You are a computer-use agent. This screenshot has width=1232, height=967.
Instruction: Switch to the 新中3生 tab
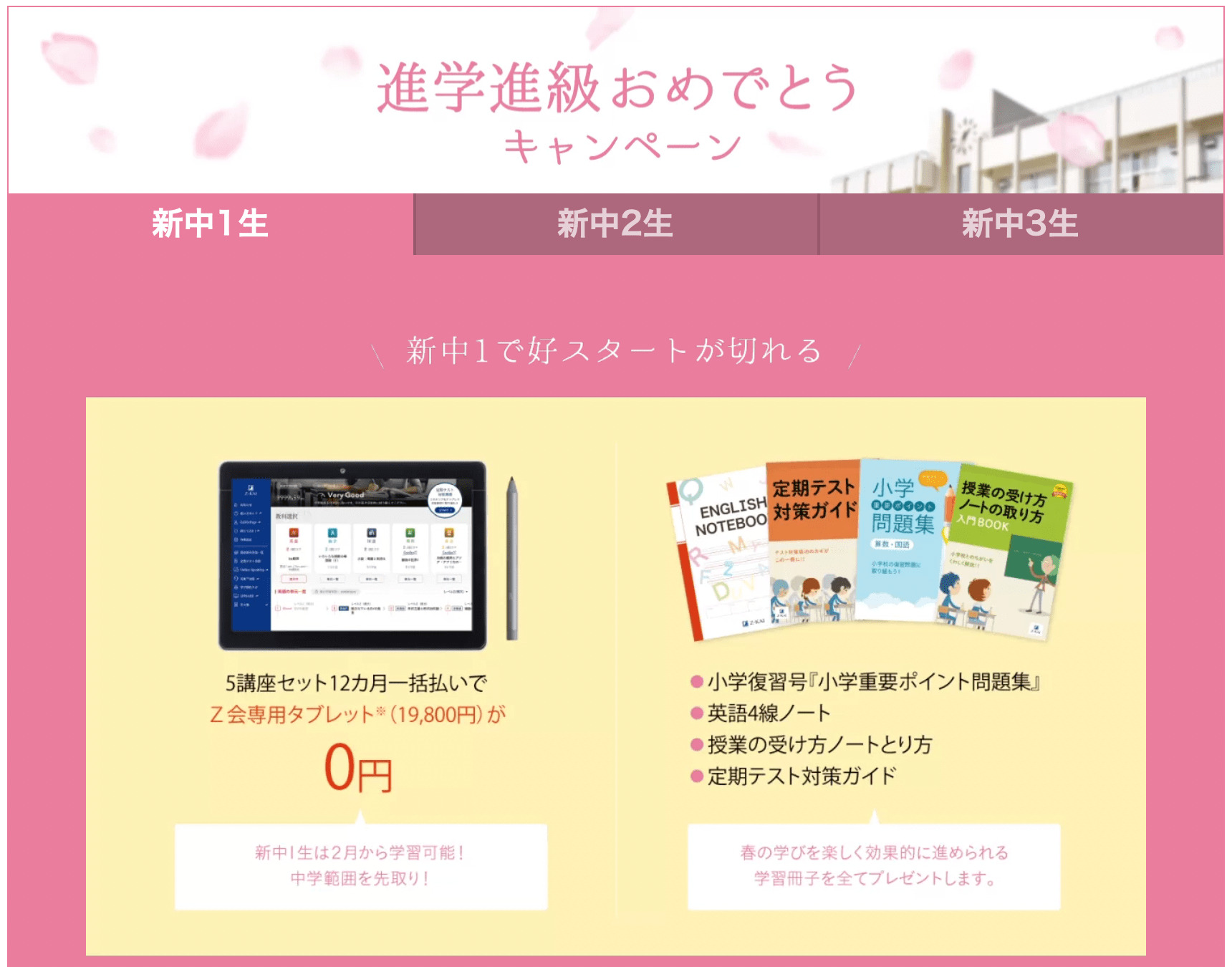pos(1020,223)
